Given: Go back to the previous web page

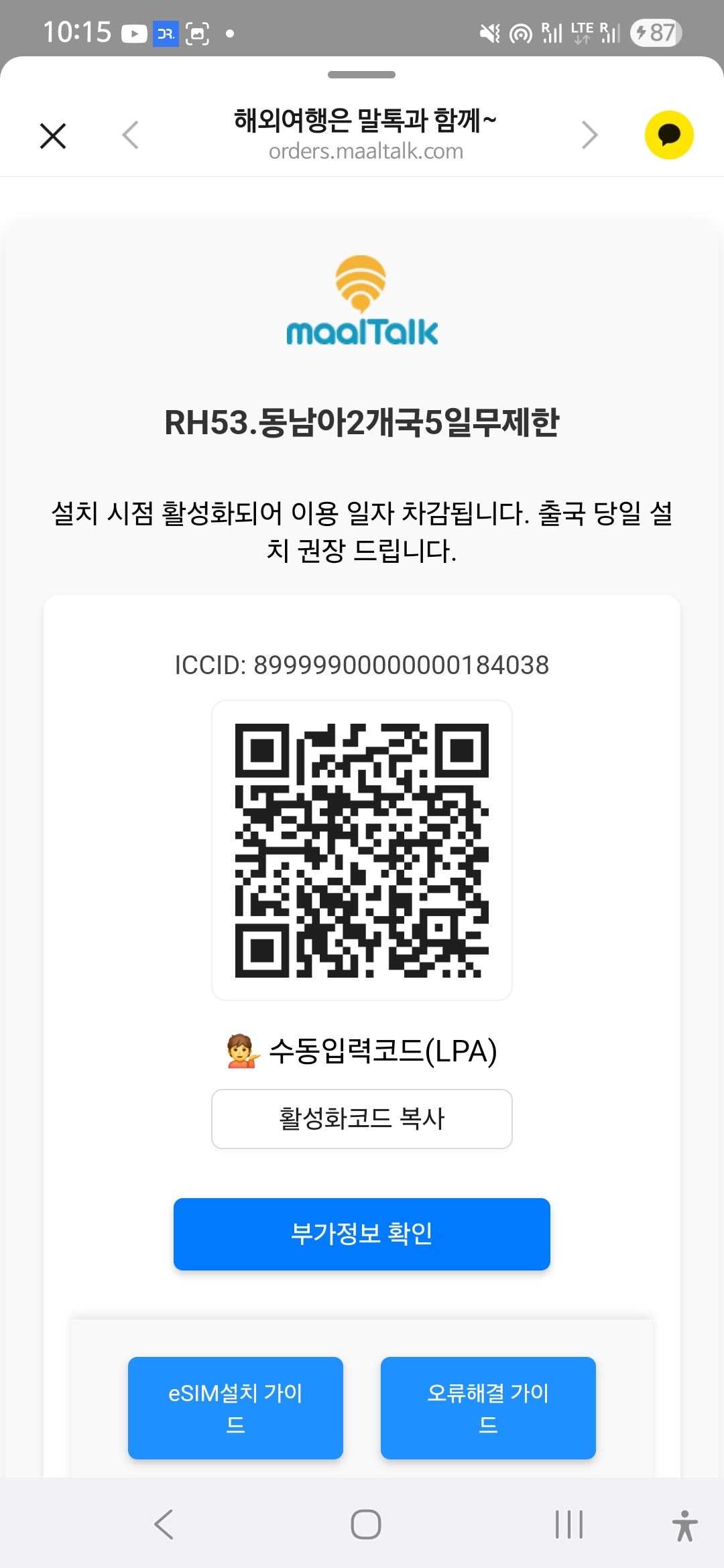Looking at the screenshot, I should pos(131,135).
